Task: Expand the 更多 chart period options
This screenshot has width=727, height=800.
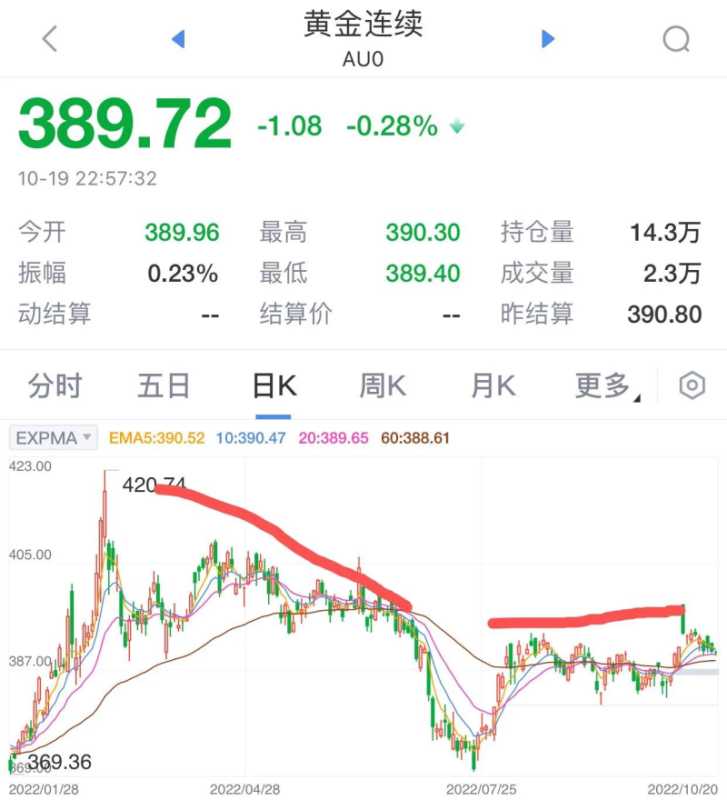Action: point(607,386)
